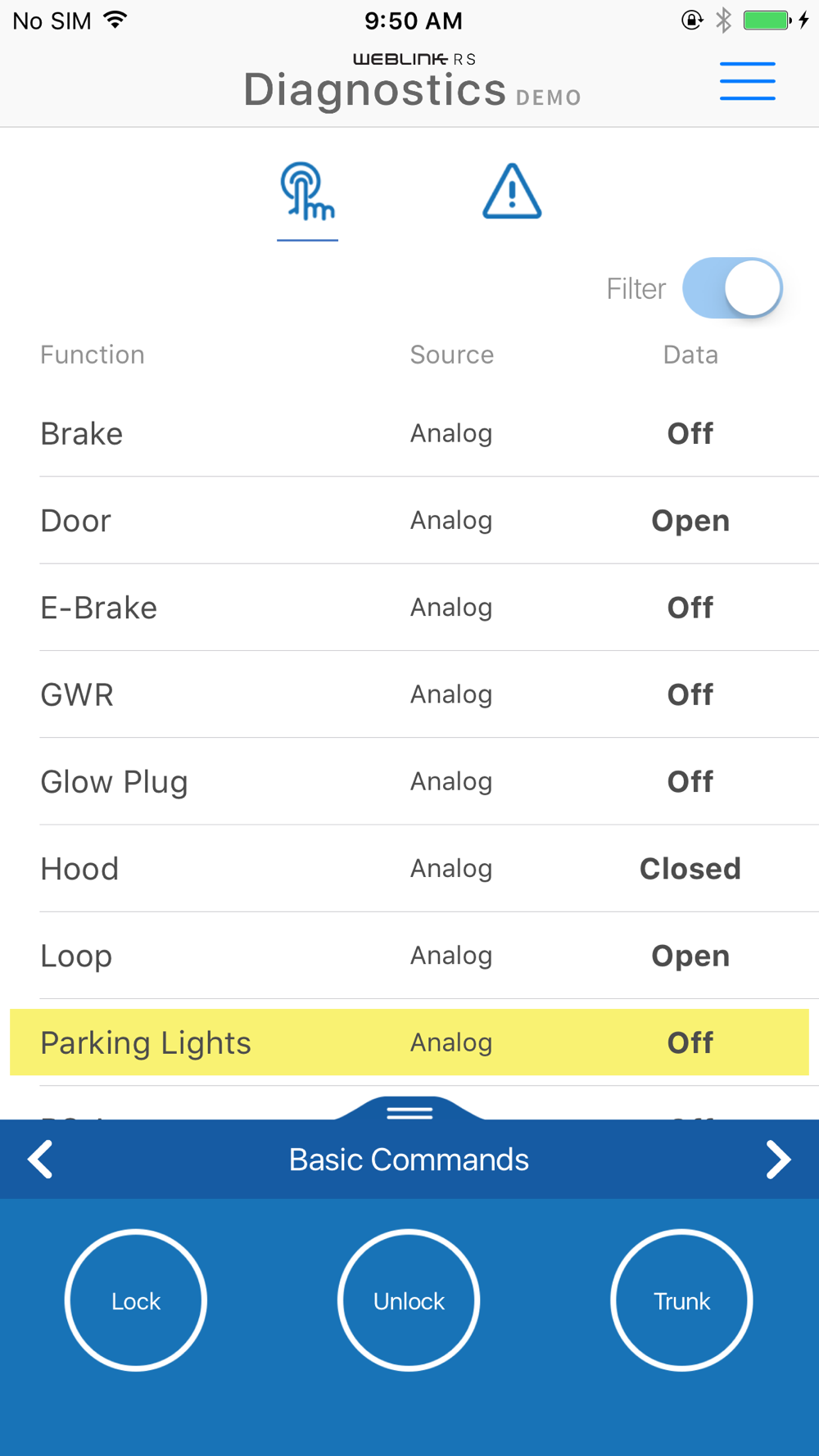Screen dimensions: 819x1456
Task: Trigger the Trunk command
Action: click(681, 1300)
